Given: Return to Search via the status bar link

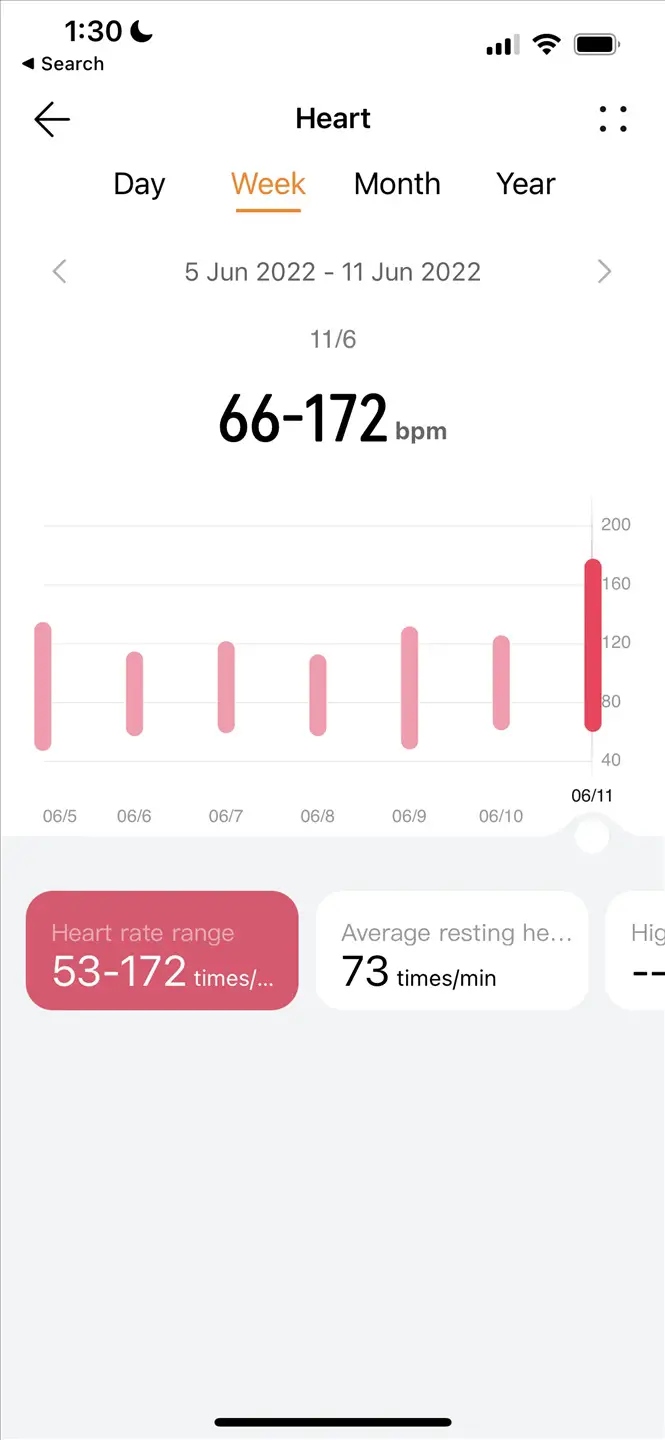Looking at the screenshot, I should tap(63, 64).
